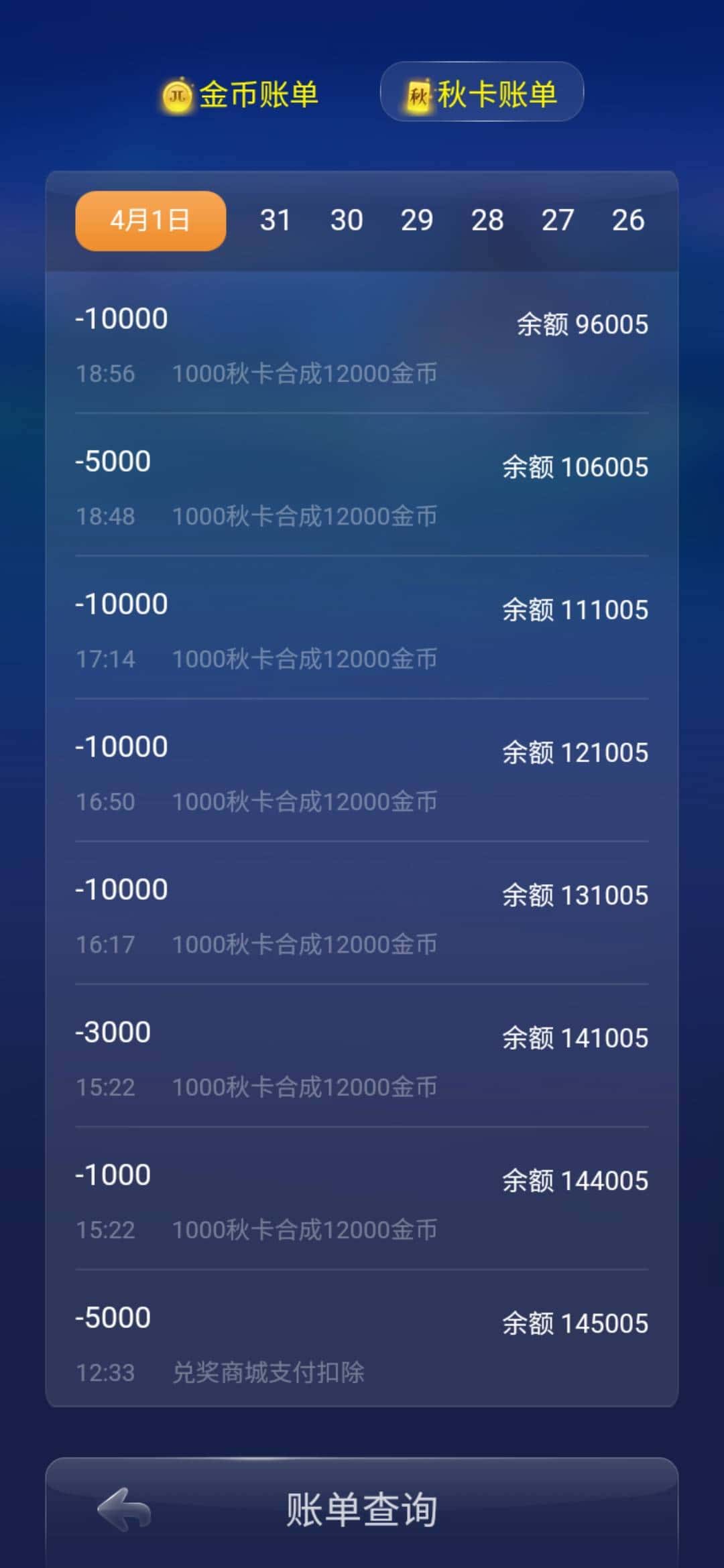Viewport: 724px width, 1568px height.
Task: Select date 29 in the date bar
Action: click(x=418, y=219)
